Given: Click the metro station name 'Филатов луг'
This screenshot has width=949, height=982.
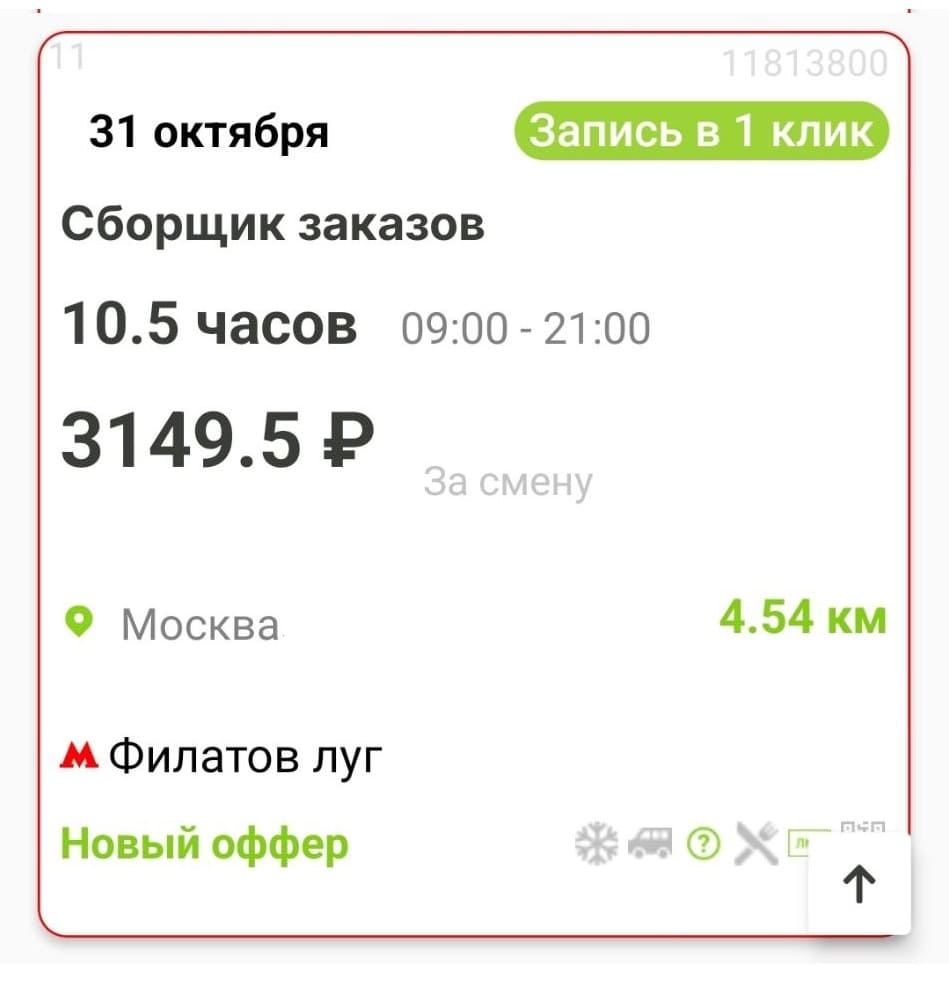Looking at the screenshot, I should (248, 757).
